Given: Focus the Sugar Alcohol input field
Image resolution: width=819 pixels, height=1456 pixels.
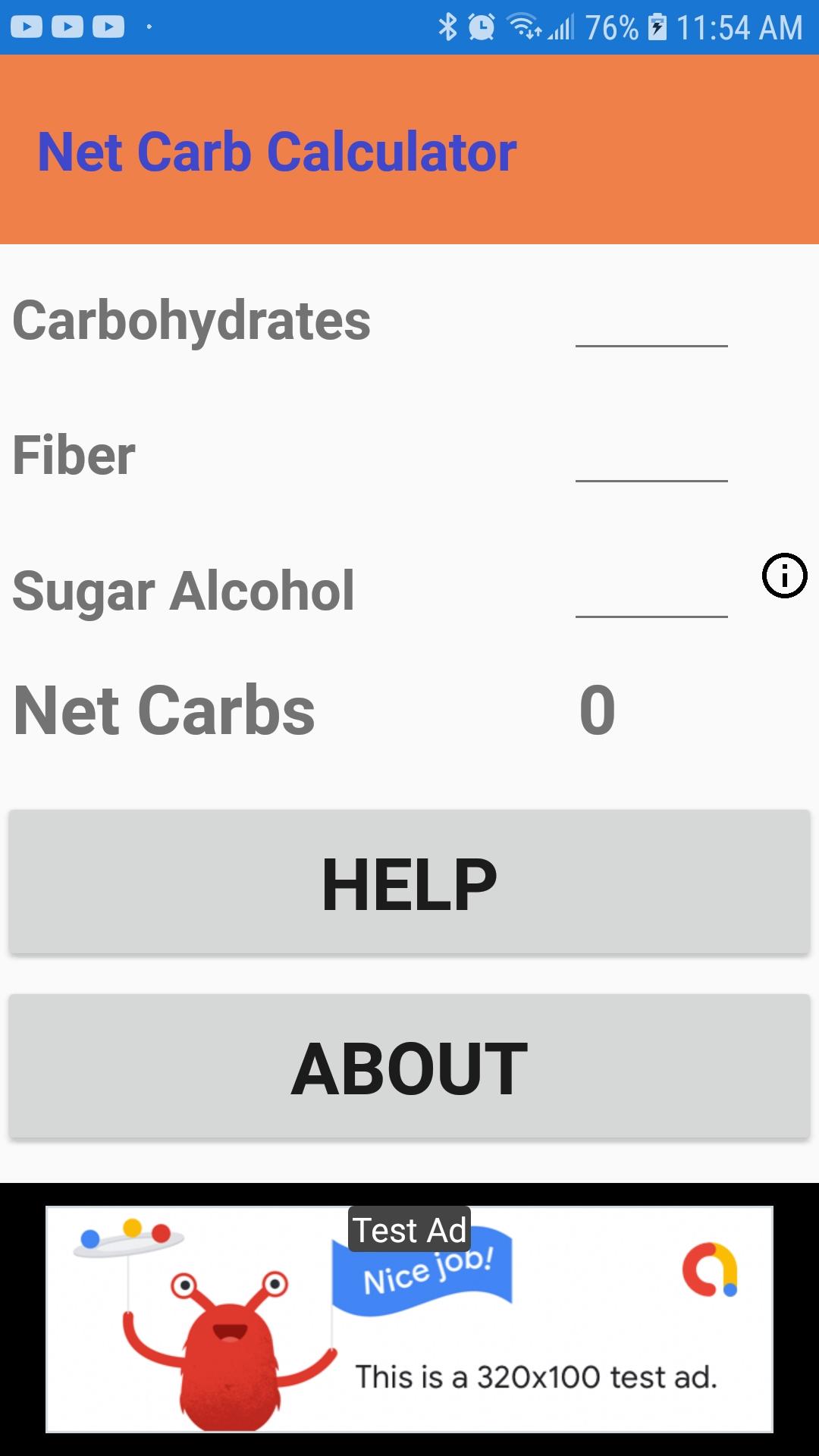Looking at the screenshot, I should pos(651,591).
